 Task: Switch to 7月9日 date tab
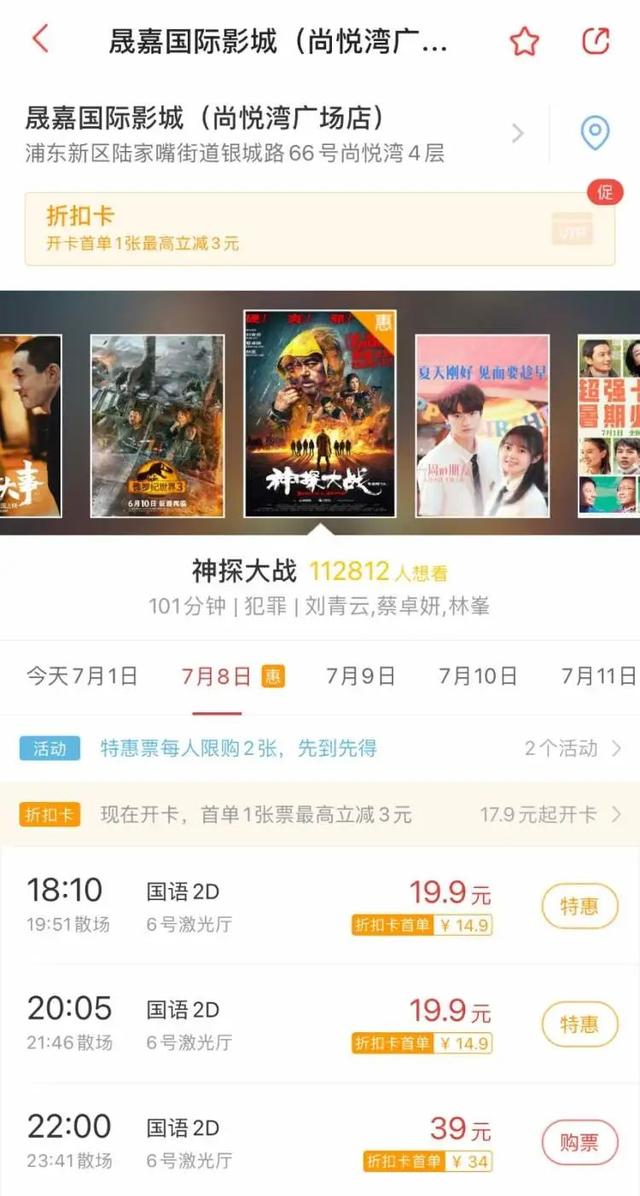[361, 676]
